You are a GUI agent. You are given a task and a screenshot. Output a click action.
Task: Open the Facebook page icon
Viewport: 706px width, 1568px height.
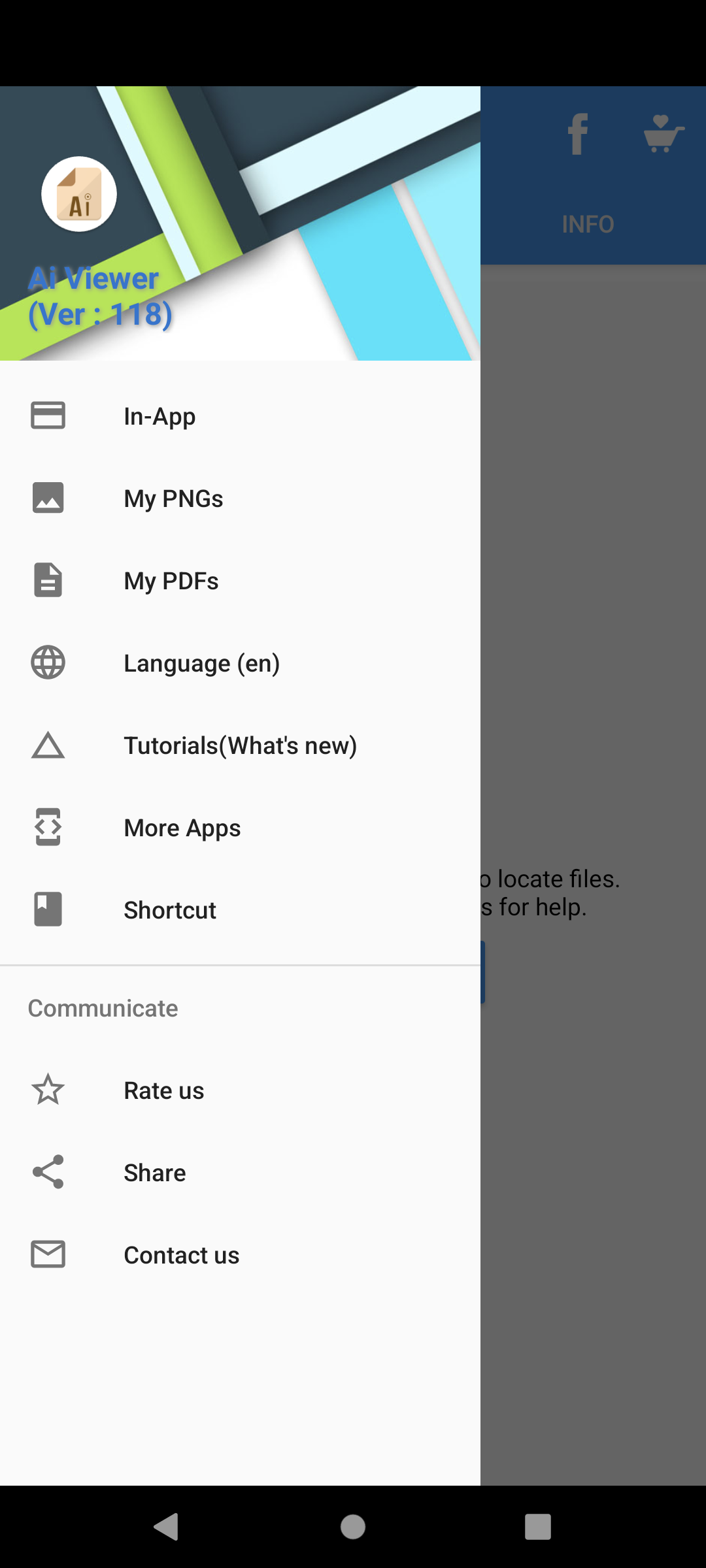click(578, 134)
